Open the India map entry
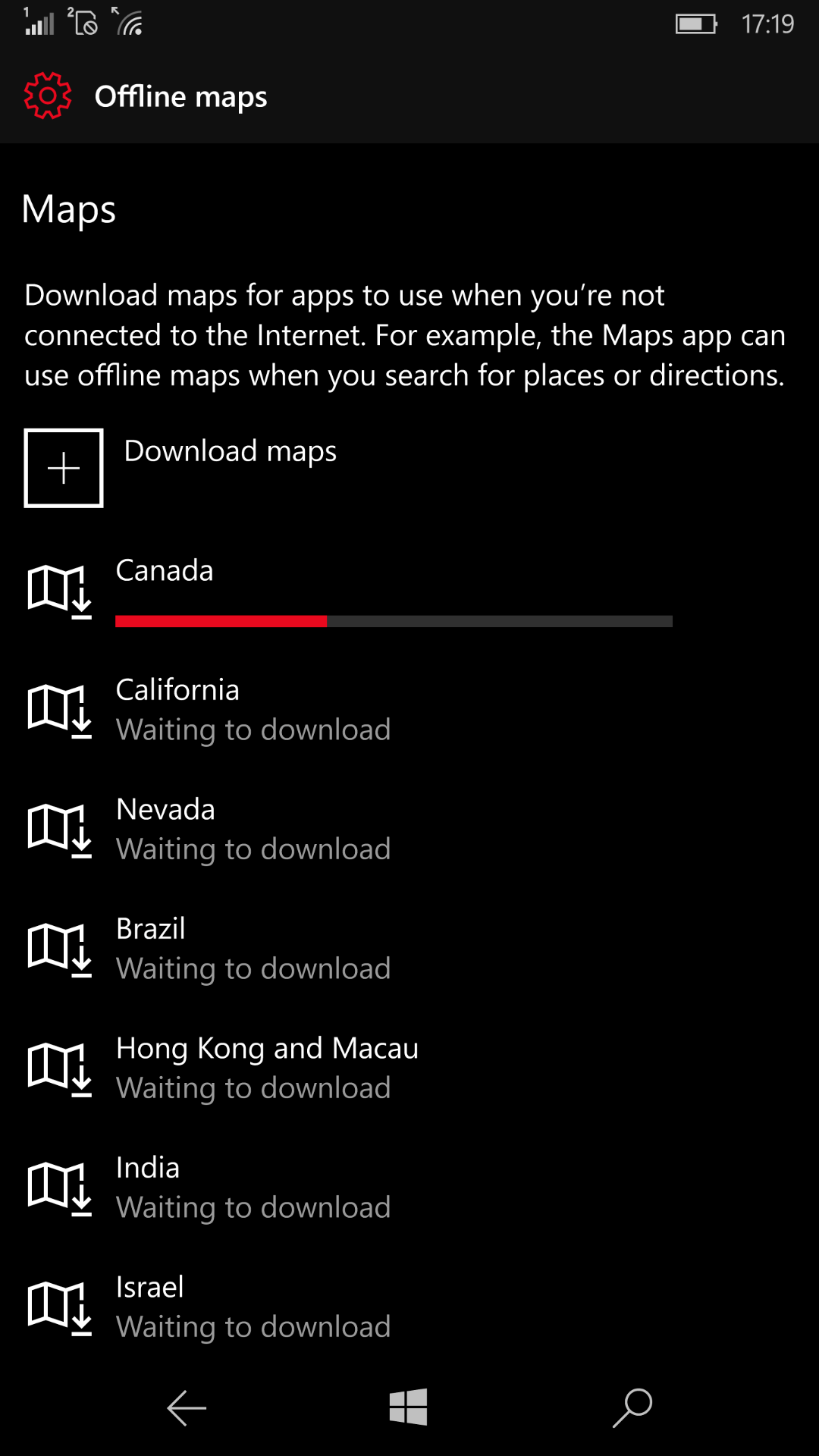The image size is (819, 1456). click(409, 1189)
